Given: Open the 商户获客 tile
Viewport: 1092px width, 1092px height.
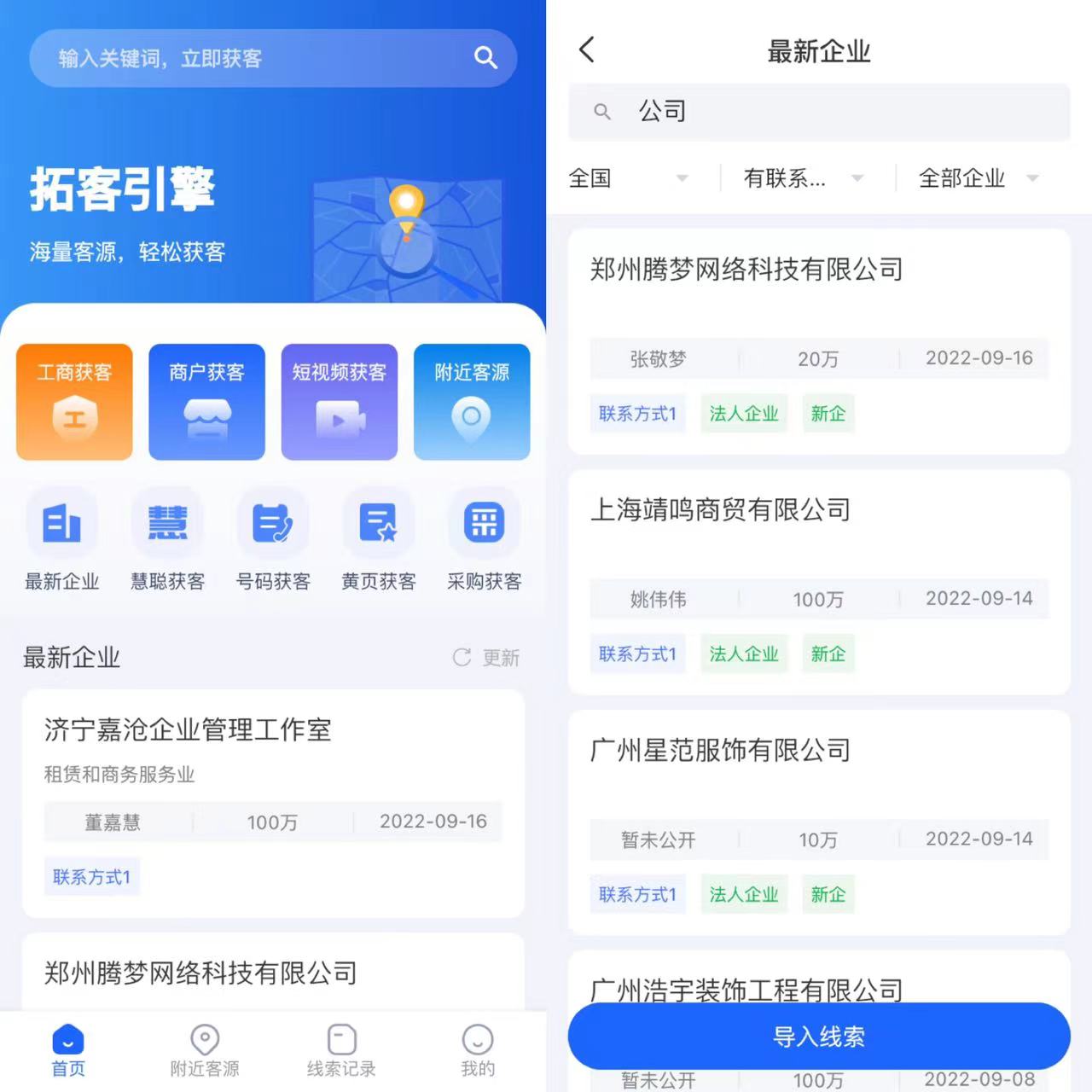Looking at the screenshot, I should click(x=206, y=402).
